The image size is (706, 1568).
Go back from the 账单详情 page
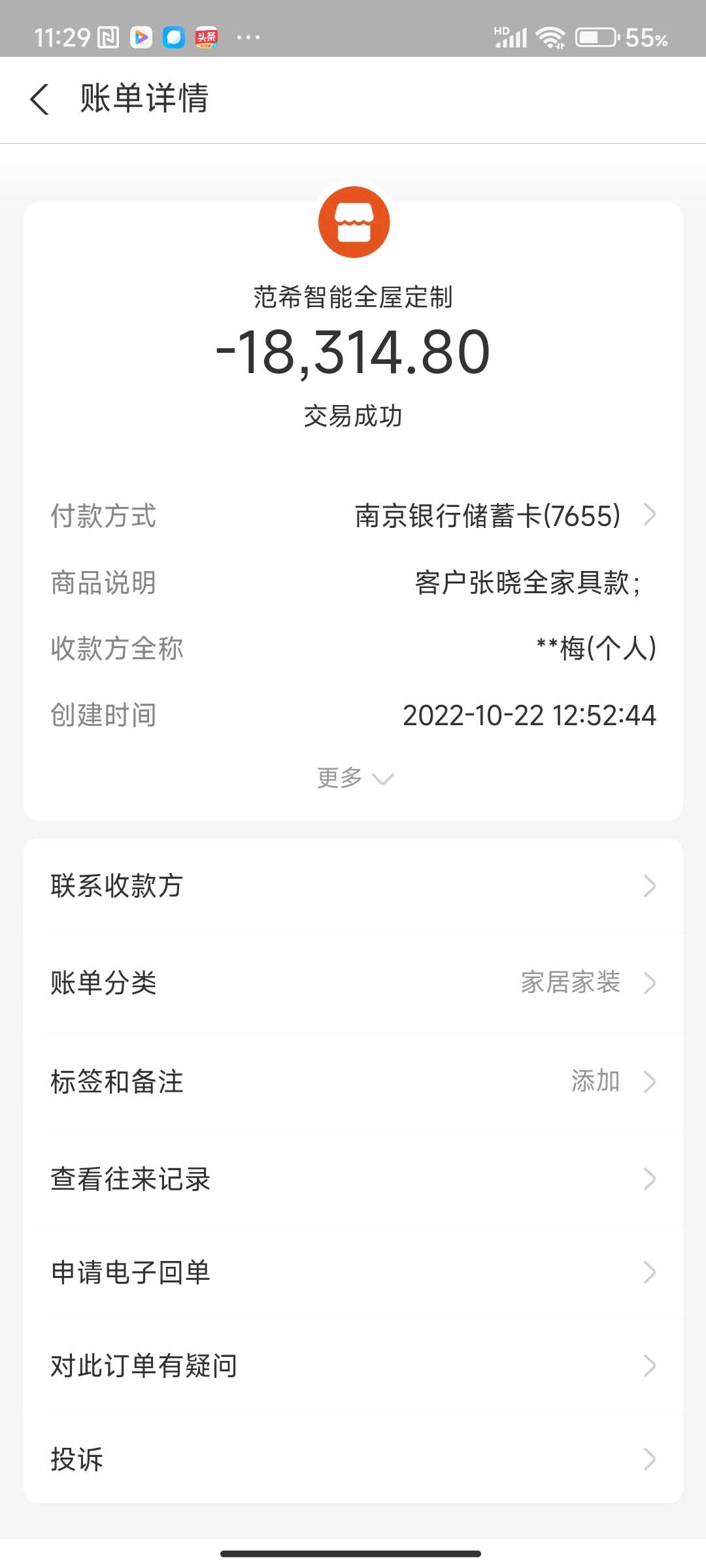[x=40, y=99]
